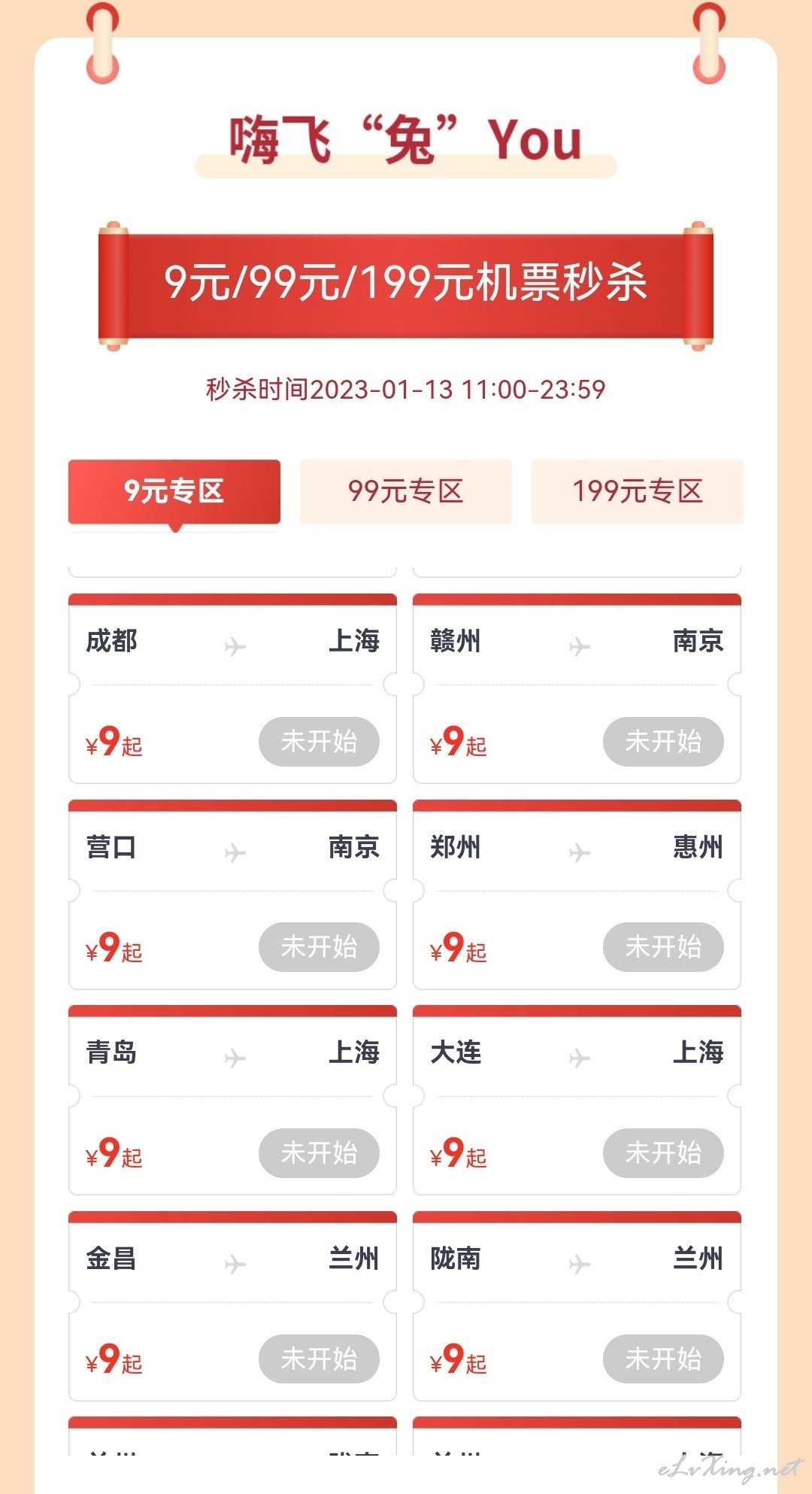Screen dimensions: 812x1494
Task: Tap 未开始 on the 郑州 to 惠州 ticket
Action: point(663,947)
